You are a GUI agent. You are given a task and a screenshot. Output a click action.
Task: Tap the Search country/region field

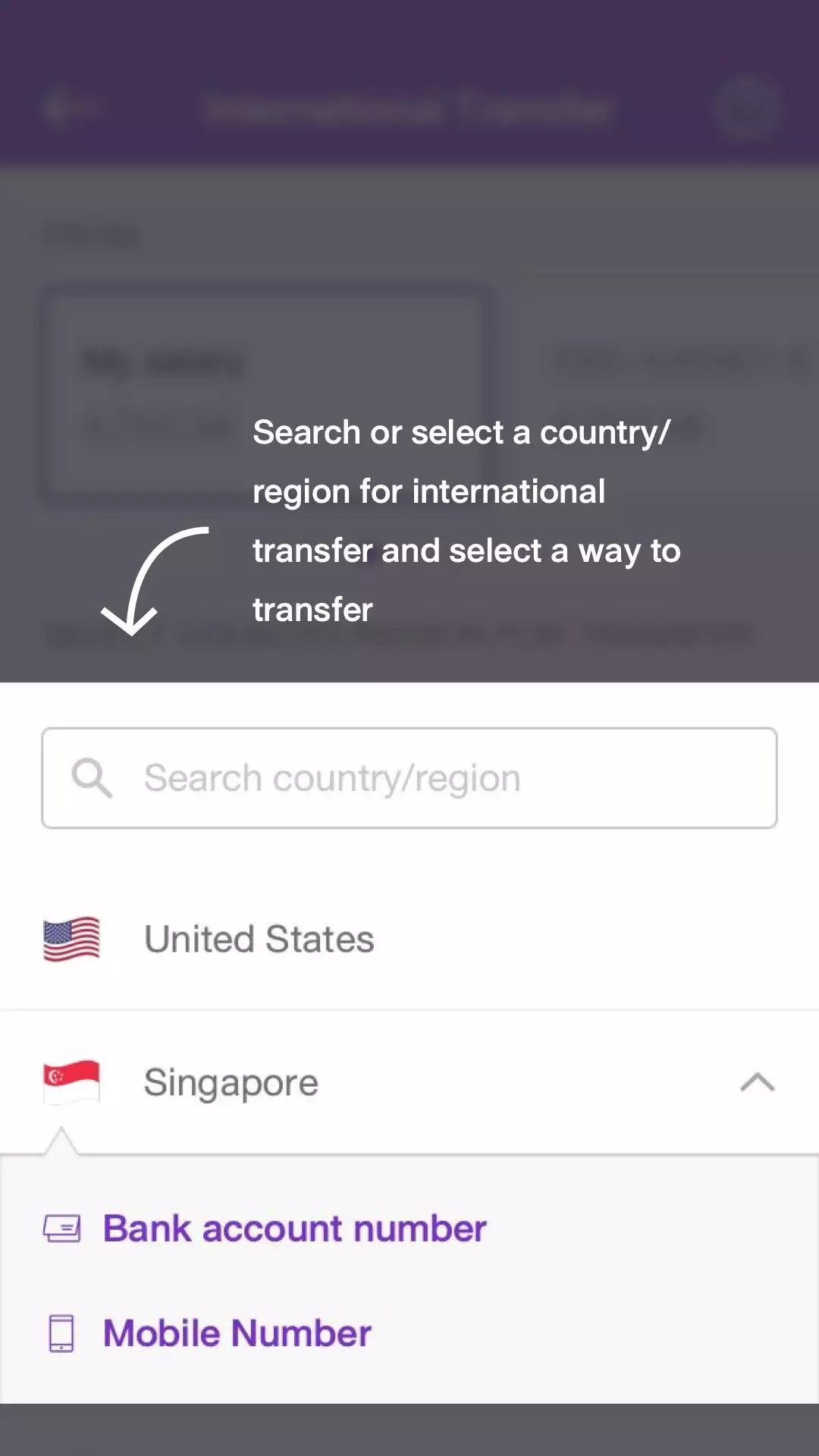[x=409, y=778]
